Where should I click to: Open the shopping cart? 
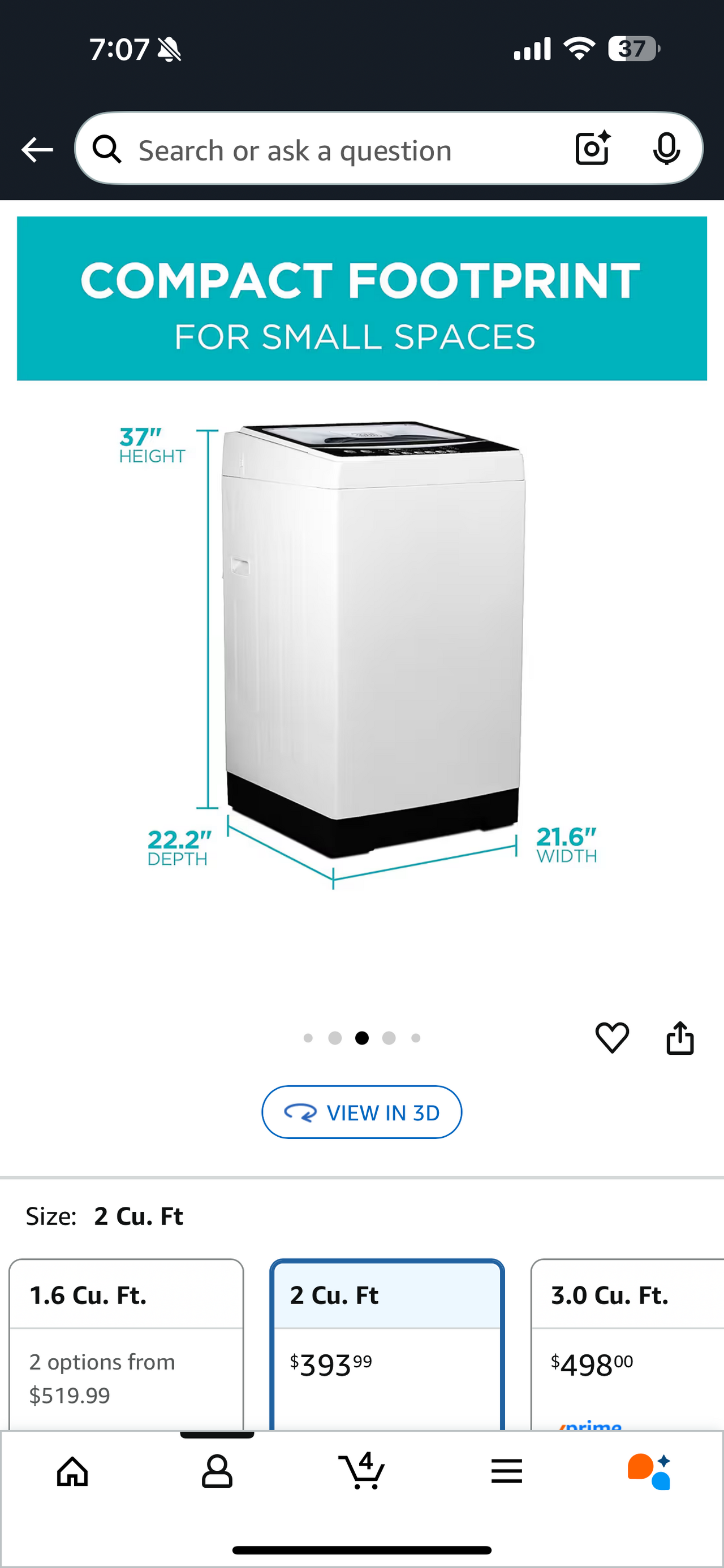point(361,1471)
